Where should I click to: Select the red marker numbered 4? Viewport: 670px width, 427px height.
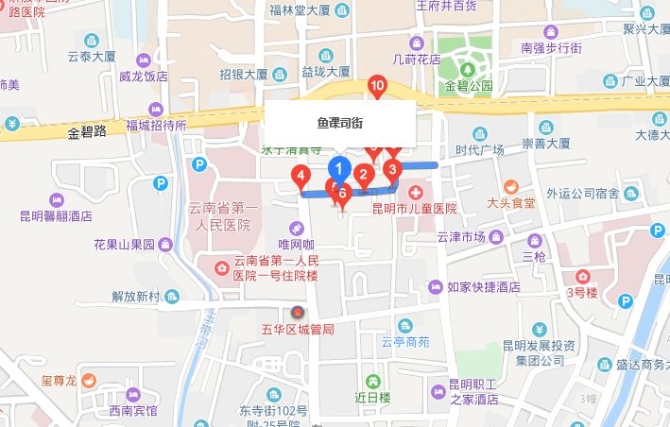click(x=299, y=177)
